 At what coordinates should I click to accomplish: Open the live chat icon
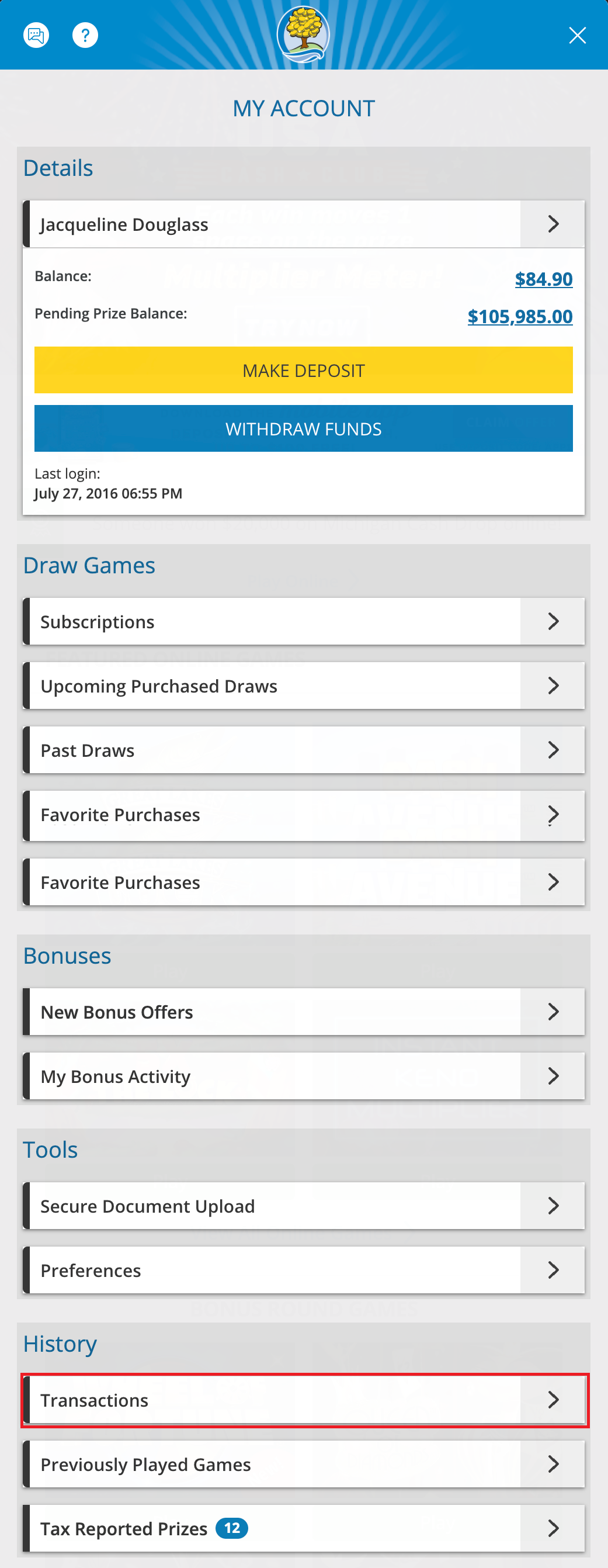[34, 34]
